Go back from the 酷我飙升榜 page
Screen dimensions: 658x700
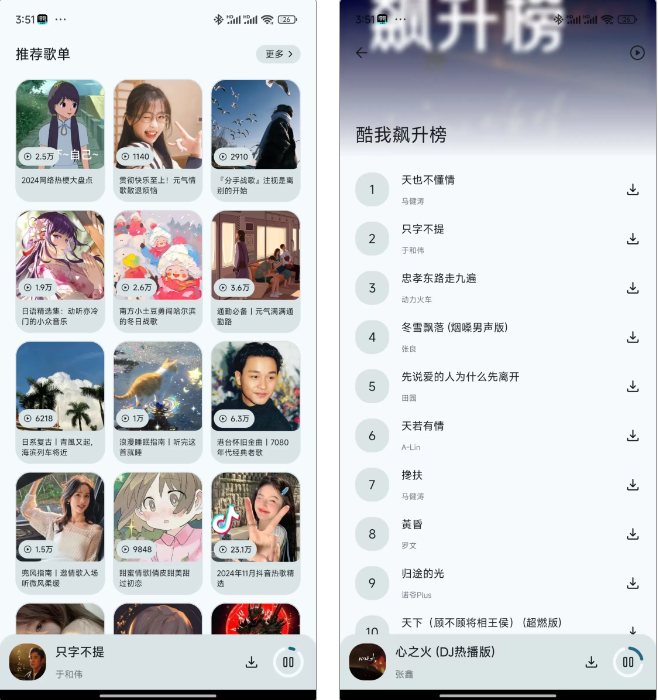362,53
